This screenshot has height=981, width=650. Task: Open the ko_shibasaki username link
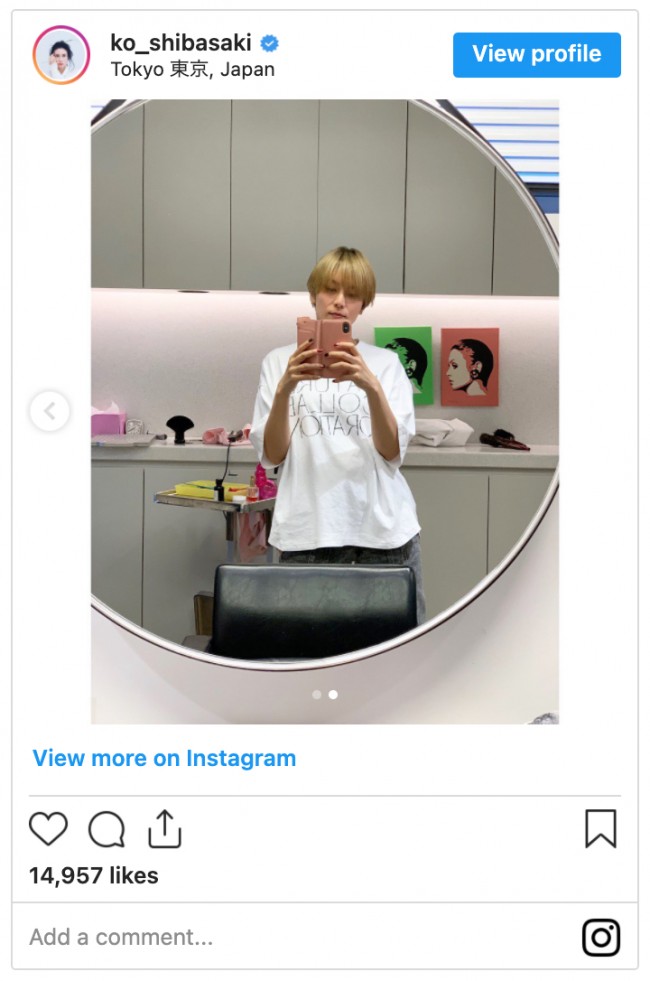pos(181,42)
